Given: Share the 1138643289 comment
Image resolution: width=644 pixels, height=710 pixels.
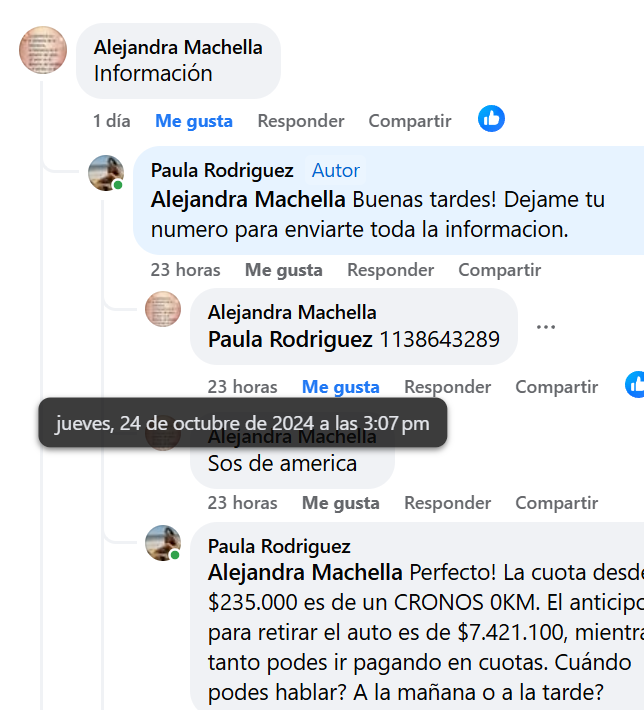Looking at the screenshot, I should click(x=556, y=387).
